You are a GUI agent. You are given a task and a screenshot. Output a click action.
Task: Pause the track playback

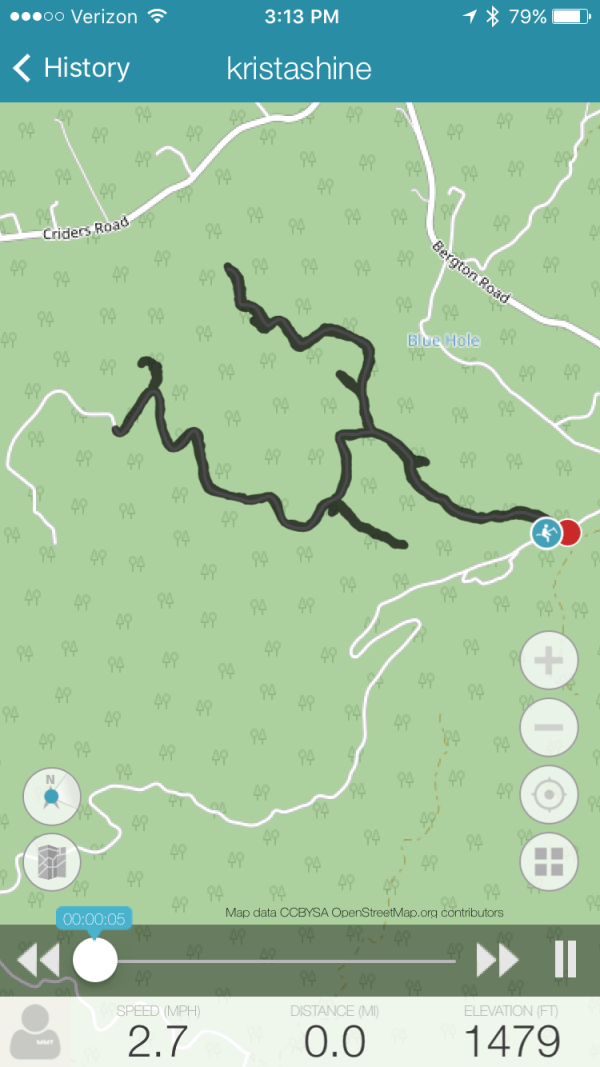click(565, 960)
